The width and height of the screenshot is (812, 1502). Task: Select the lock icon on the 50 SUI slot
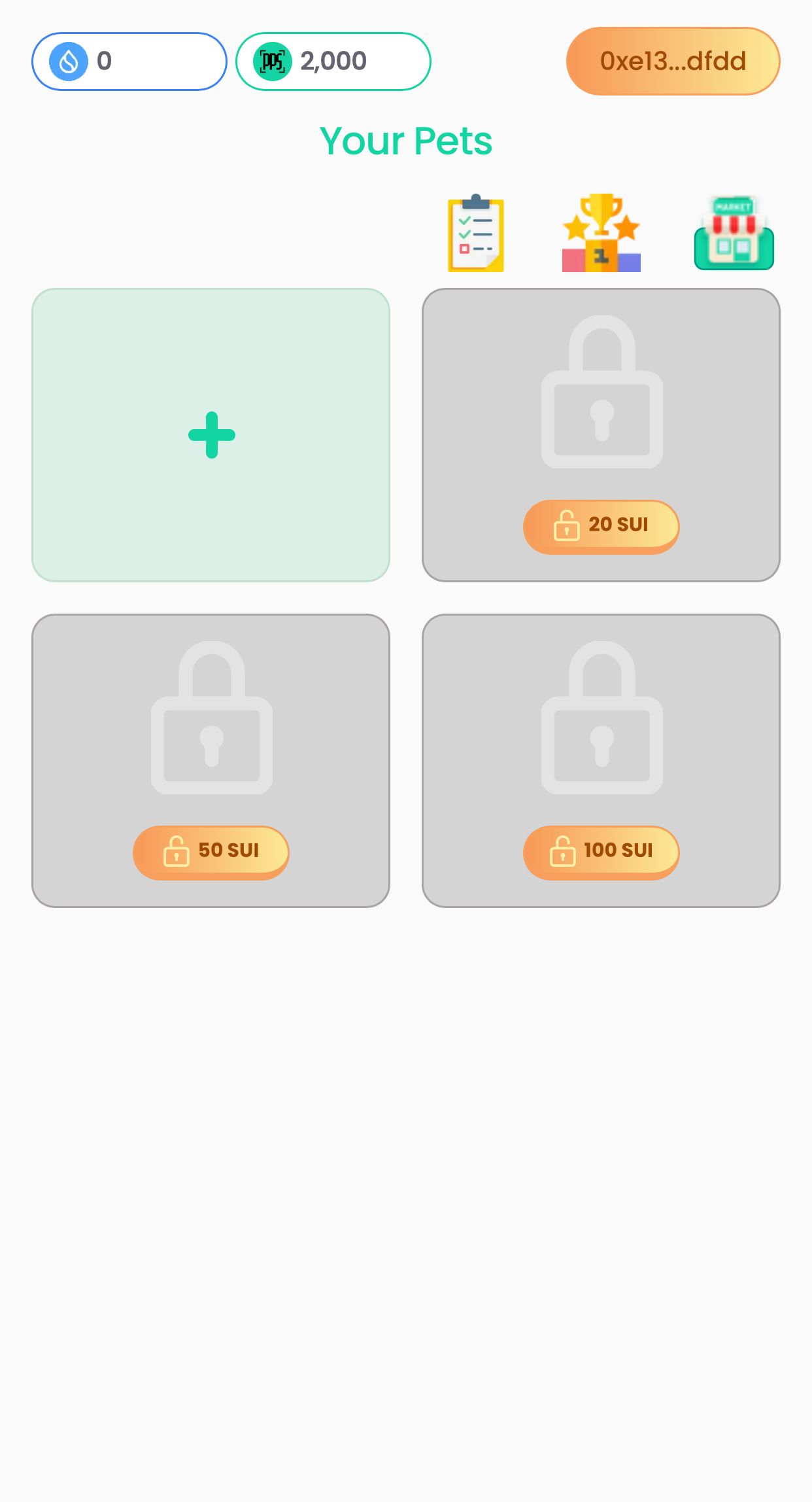(211, 718)
